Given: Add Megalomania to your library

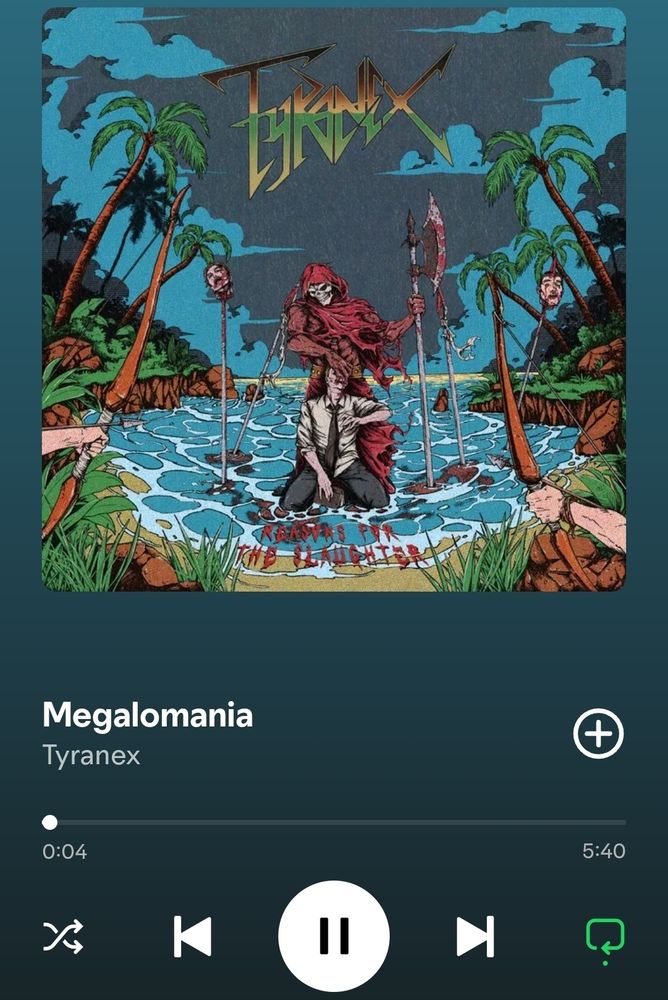Looking at the screenshot, I should click(x=598, y=733).
